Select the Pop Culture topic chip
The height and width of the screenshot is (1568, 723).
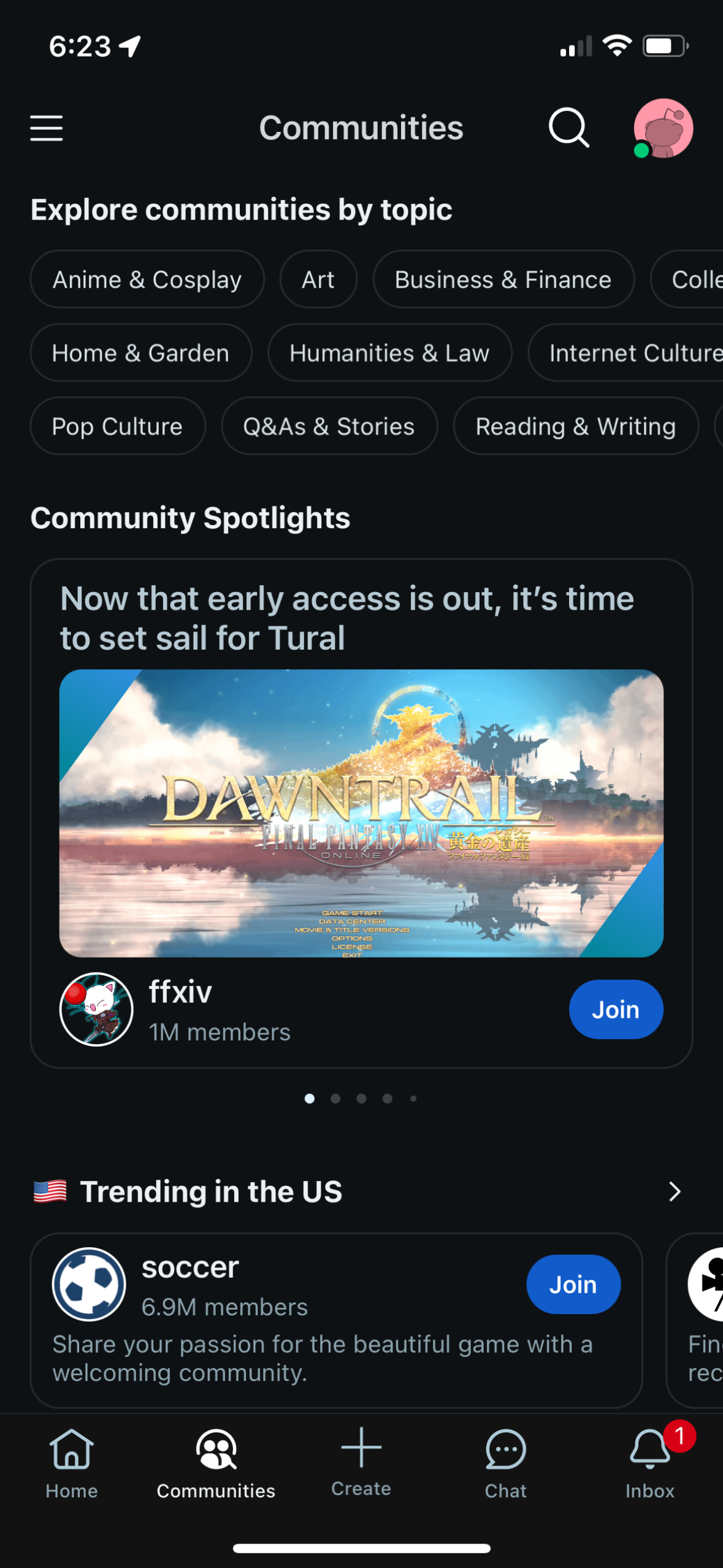coord(117,426)
